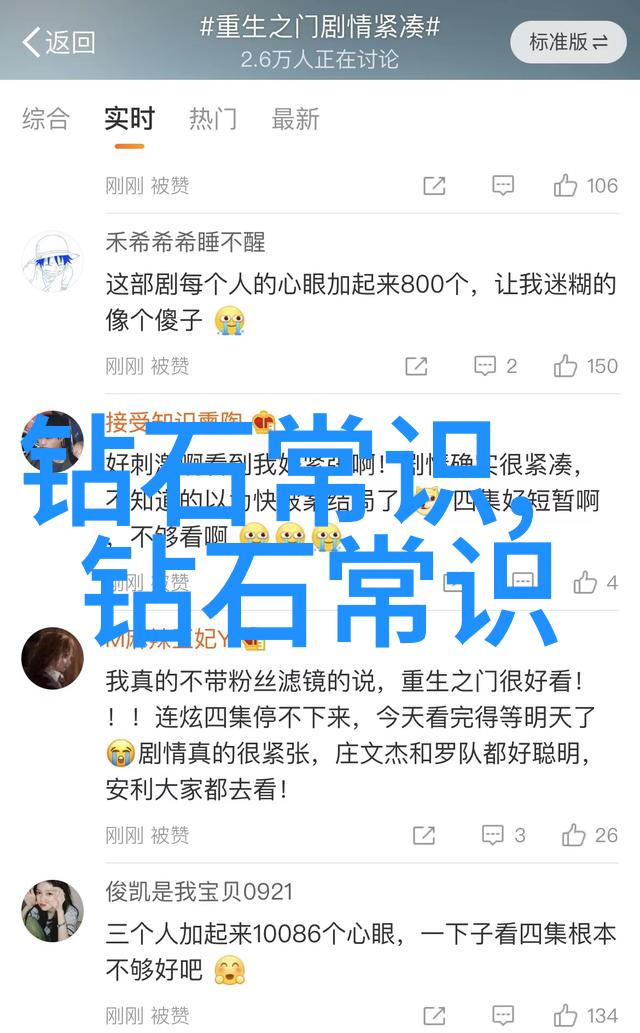Open 禾希希睡不醒's profile avatar

point(52,263)
